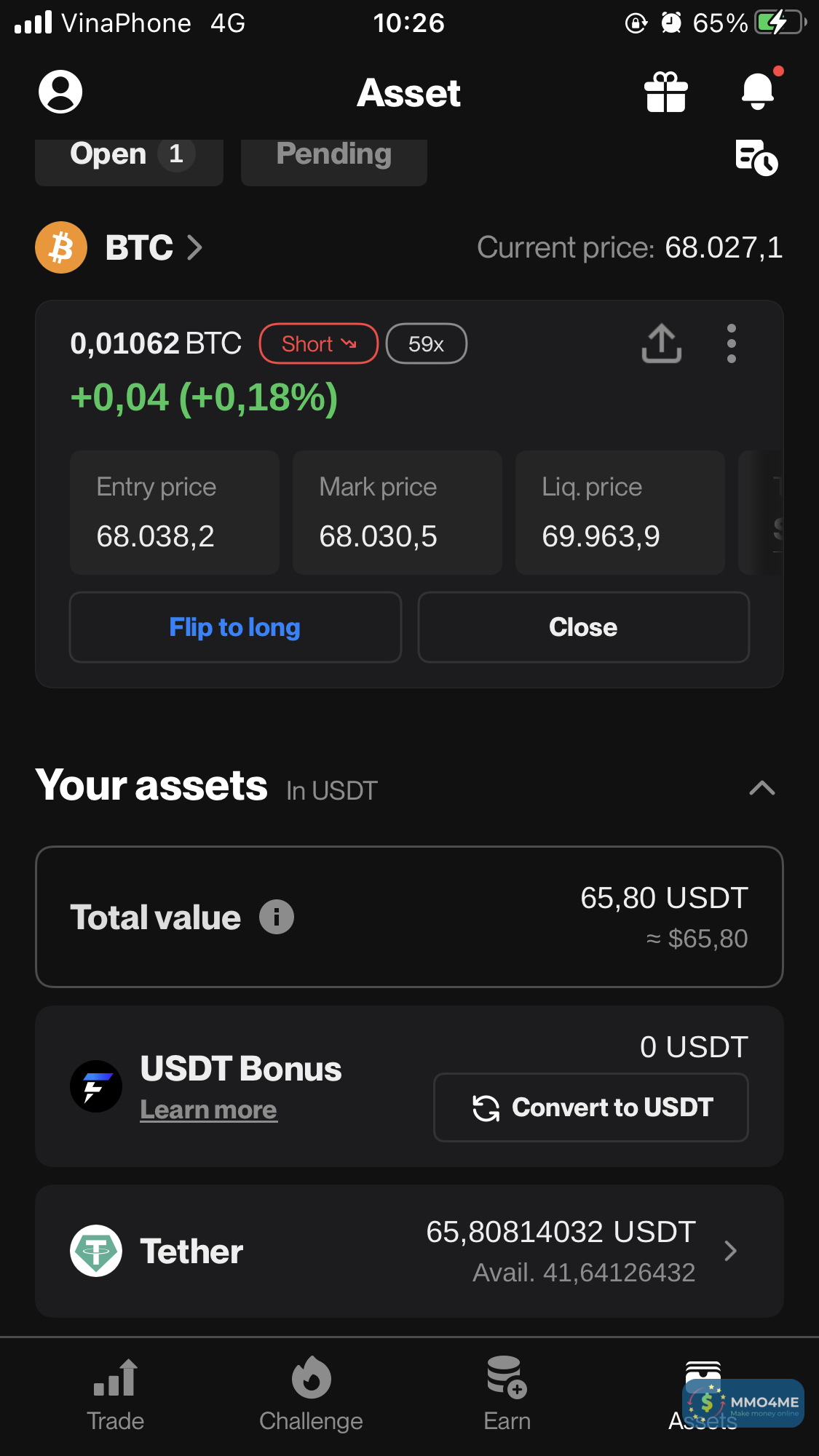Open the notifications bell
This screenshot has width=819, height=1456.
758,92
